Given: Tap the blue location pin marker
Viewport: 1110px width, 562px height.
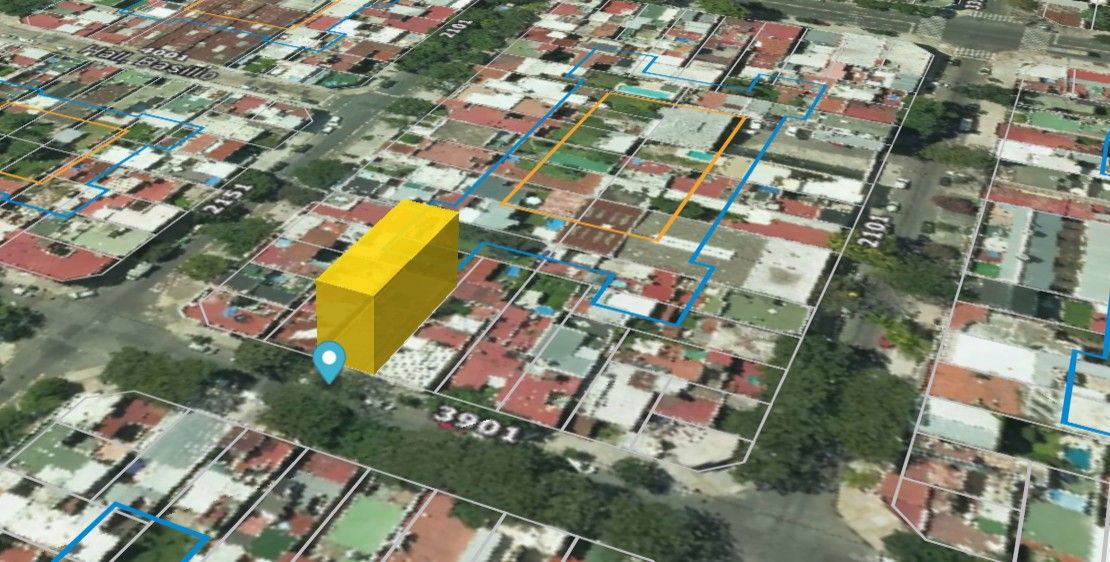Looking at the screenshot, I should 328,359.
